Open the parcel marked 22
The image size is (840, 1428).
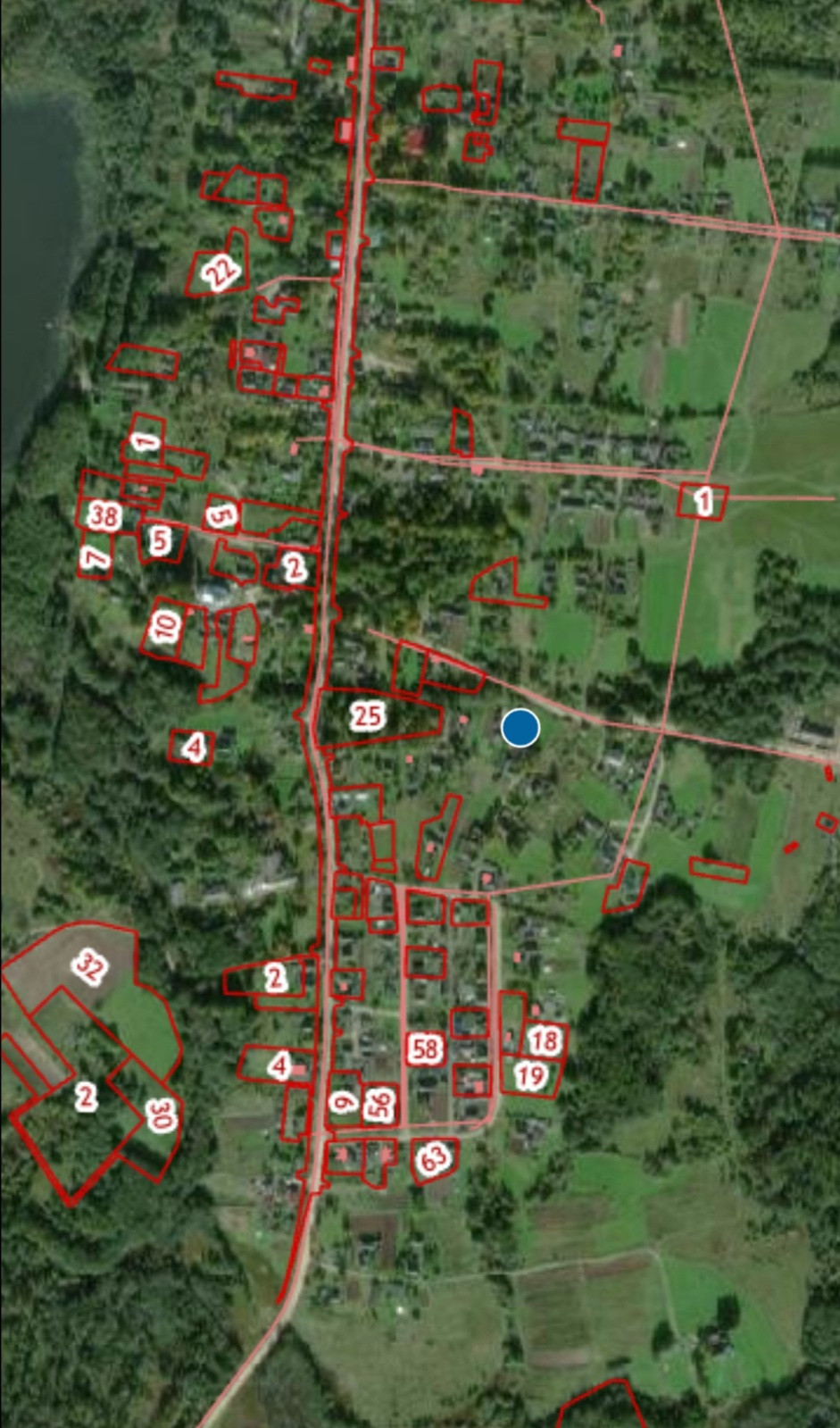coord(220,270)
